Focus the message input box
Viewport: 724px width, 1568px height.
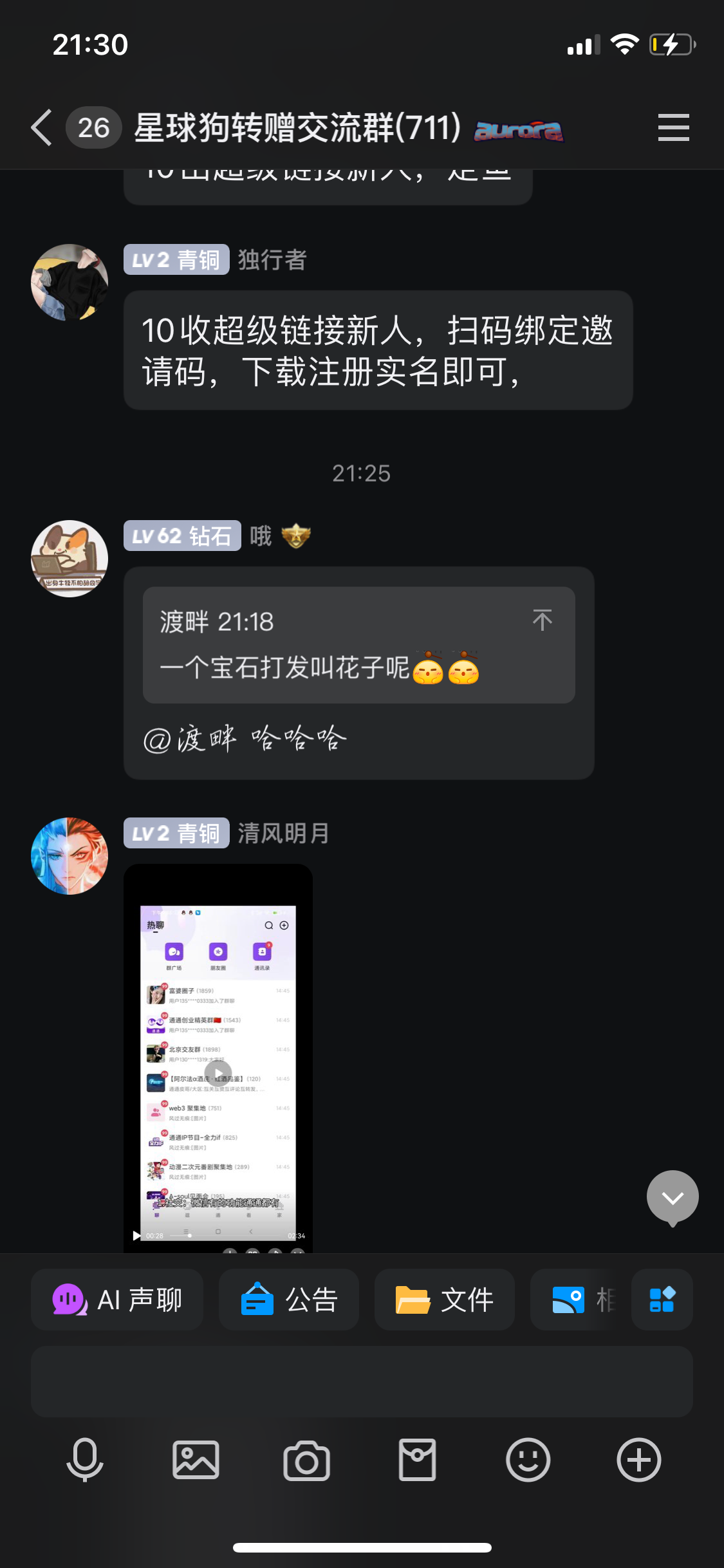(x=362, y=1381)
